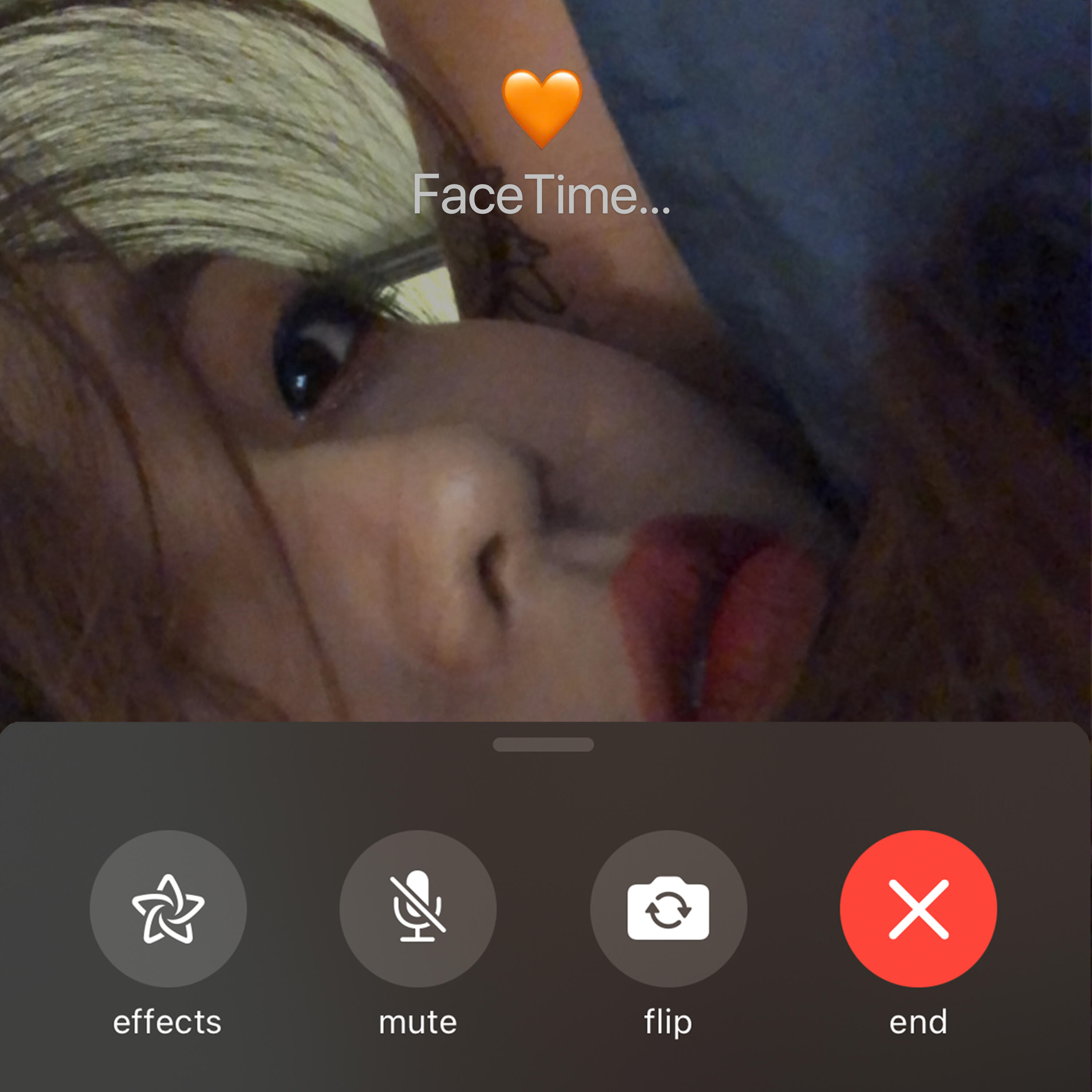1092x1092 pixels.
Task: Open the camera effects
Action: [168, 909]
